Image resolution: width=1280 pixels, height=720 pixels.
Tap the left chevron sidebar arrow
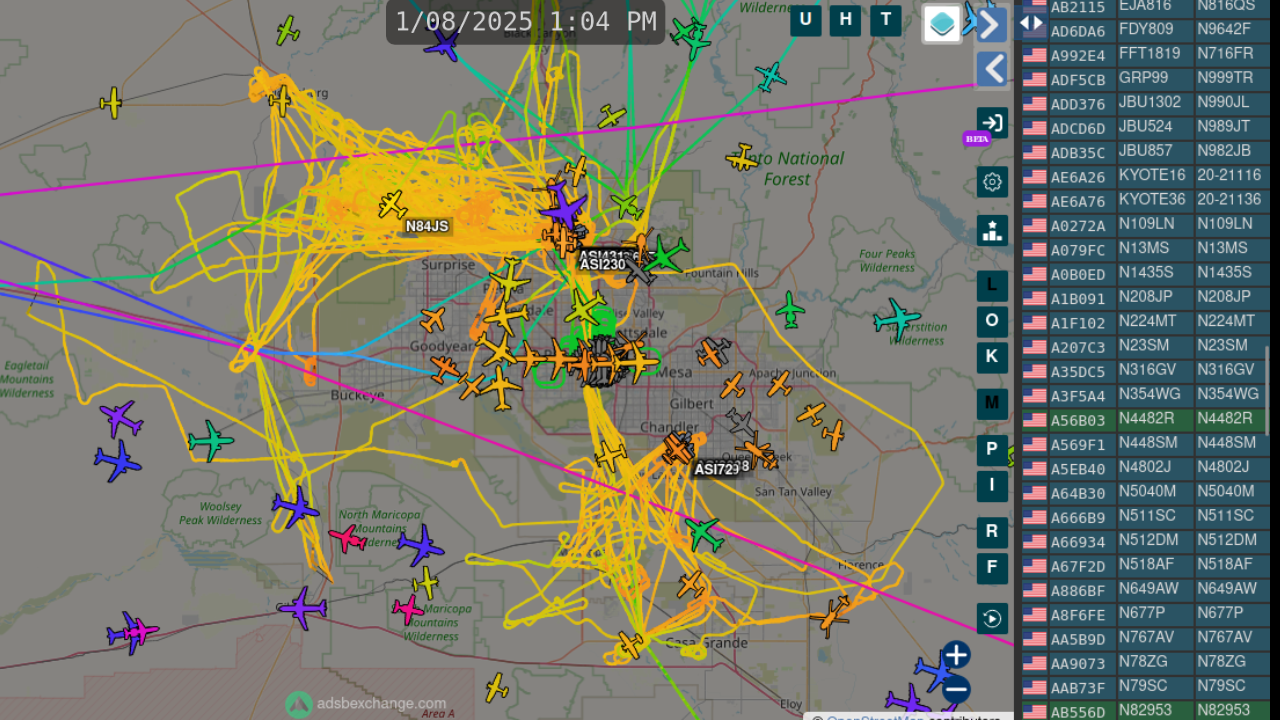coord(992,69)
